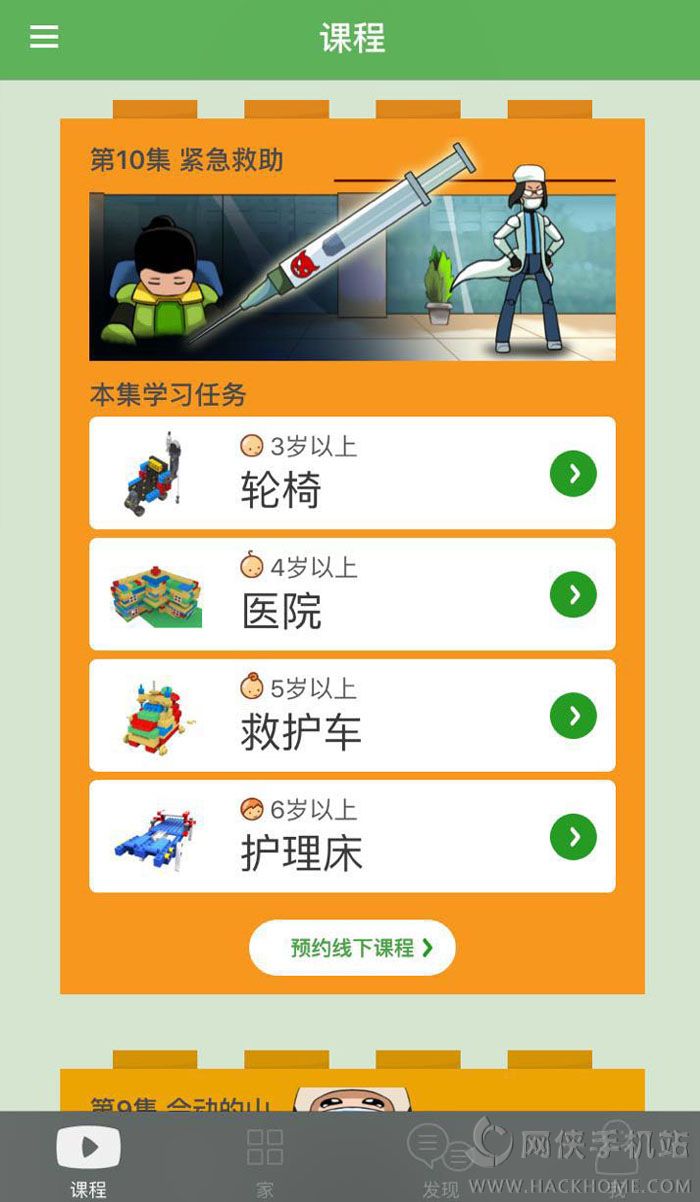Open the 医院 learning task
This screenshot has width=700, height=1202.
pos(352,594)
